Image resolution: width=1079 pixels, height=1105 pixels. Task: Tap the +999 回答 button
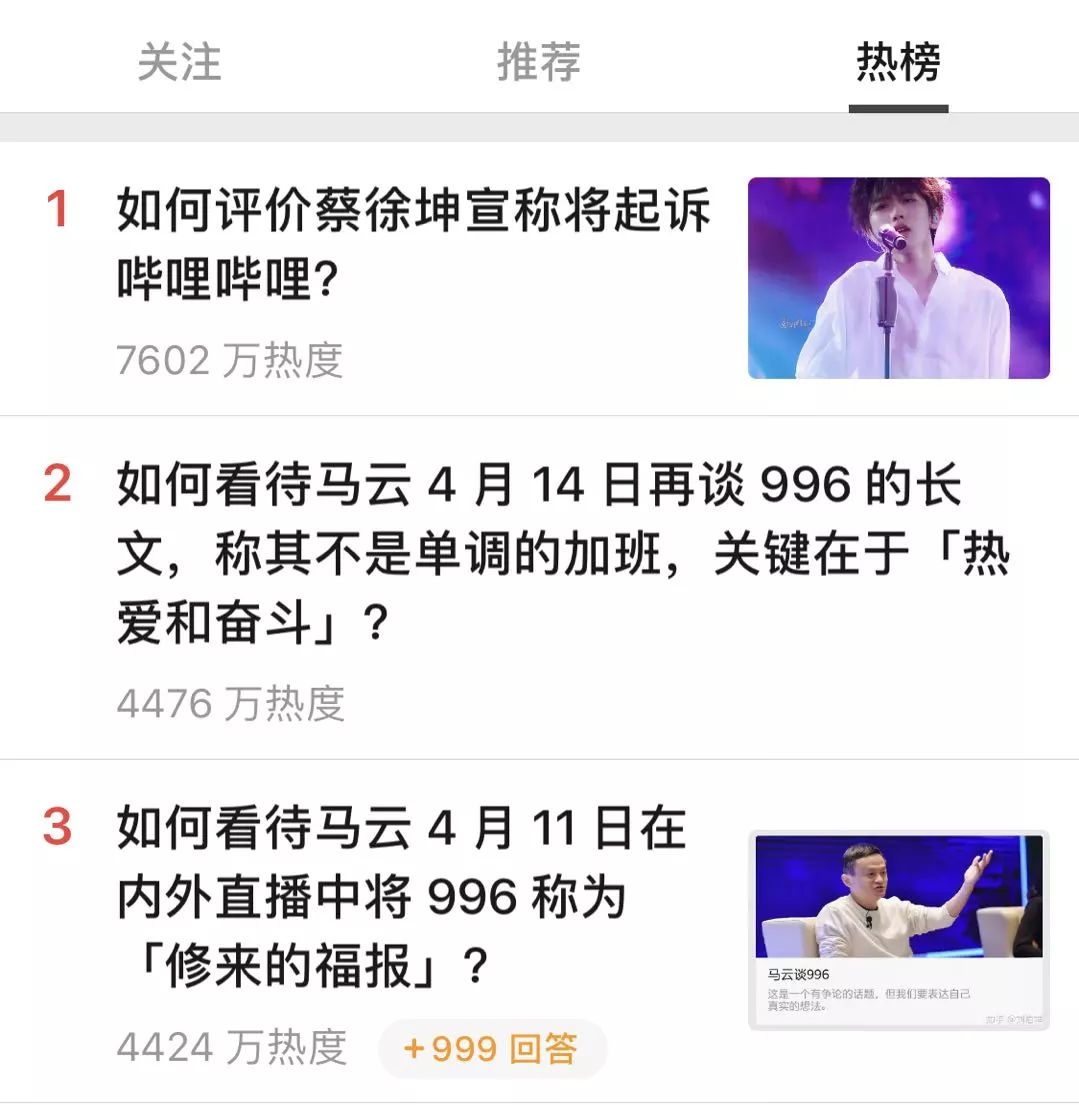493,1048
